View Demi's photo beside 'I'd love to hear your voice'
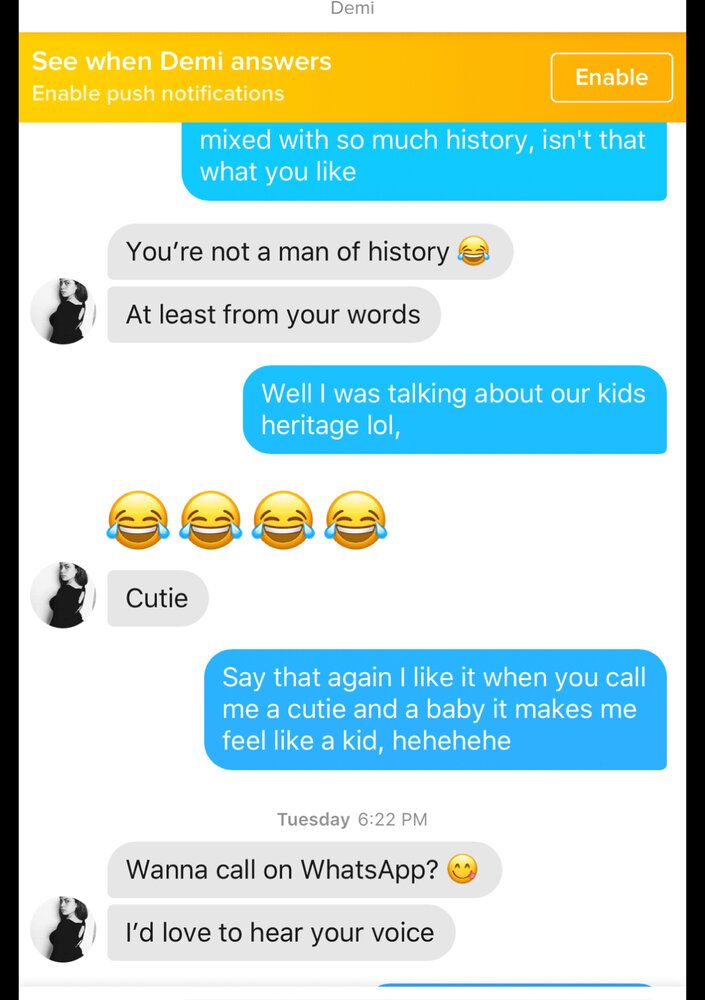This screenshot has width=705, height=1000. pyautogui.click(x=62, y=930)
